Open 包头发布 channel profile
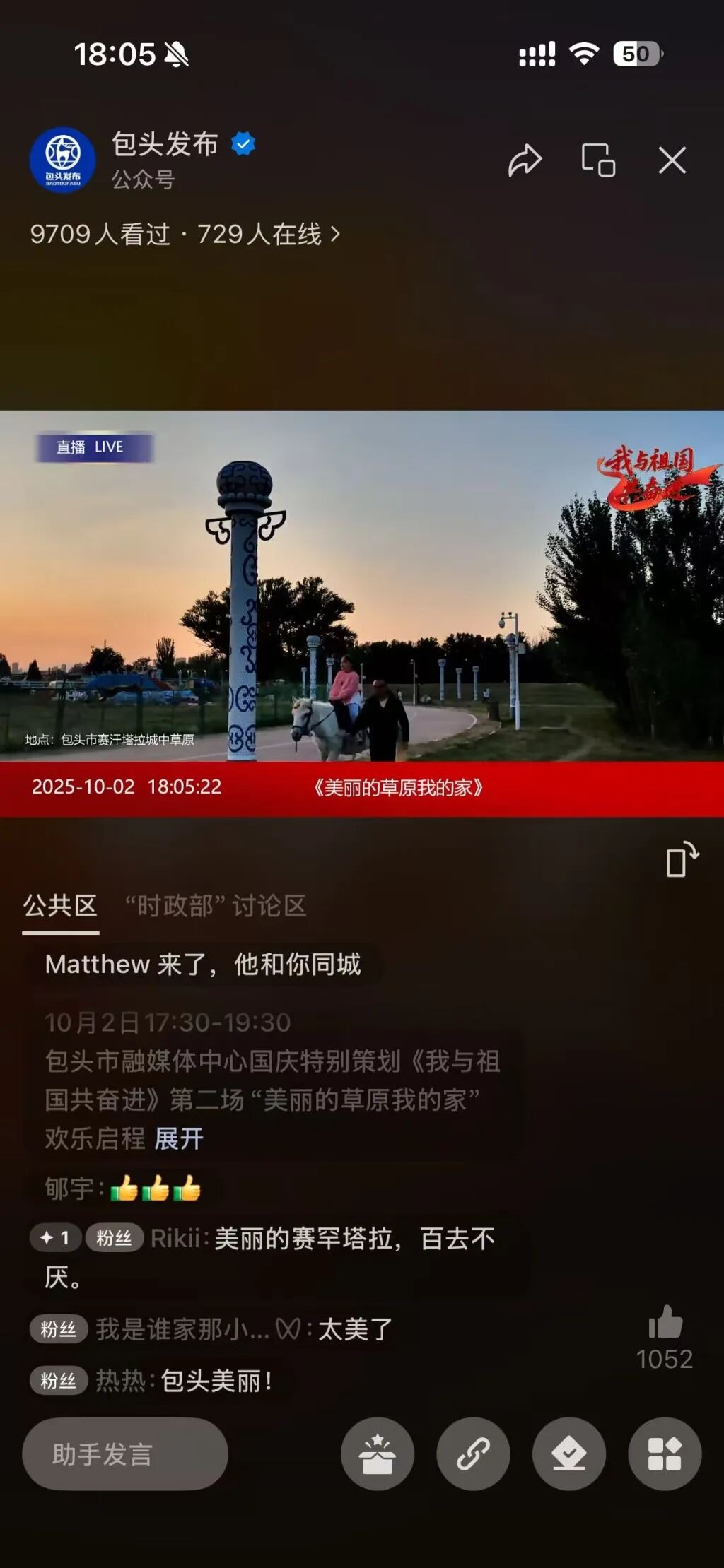This screenshot has width=724, height=1568. click(x=62, y=160)
